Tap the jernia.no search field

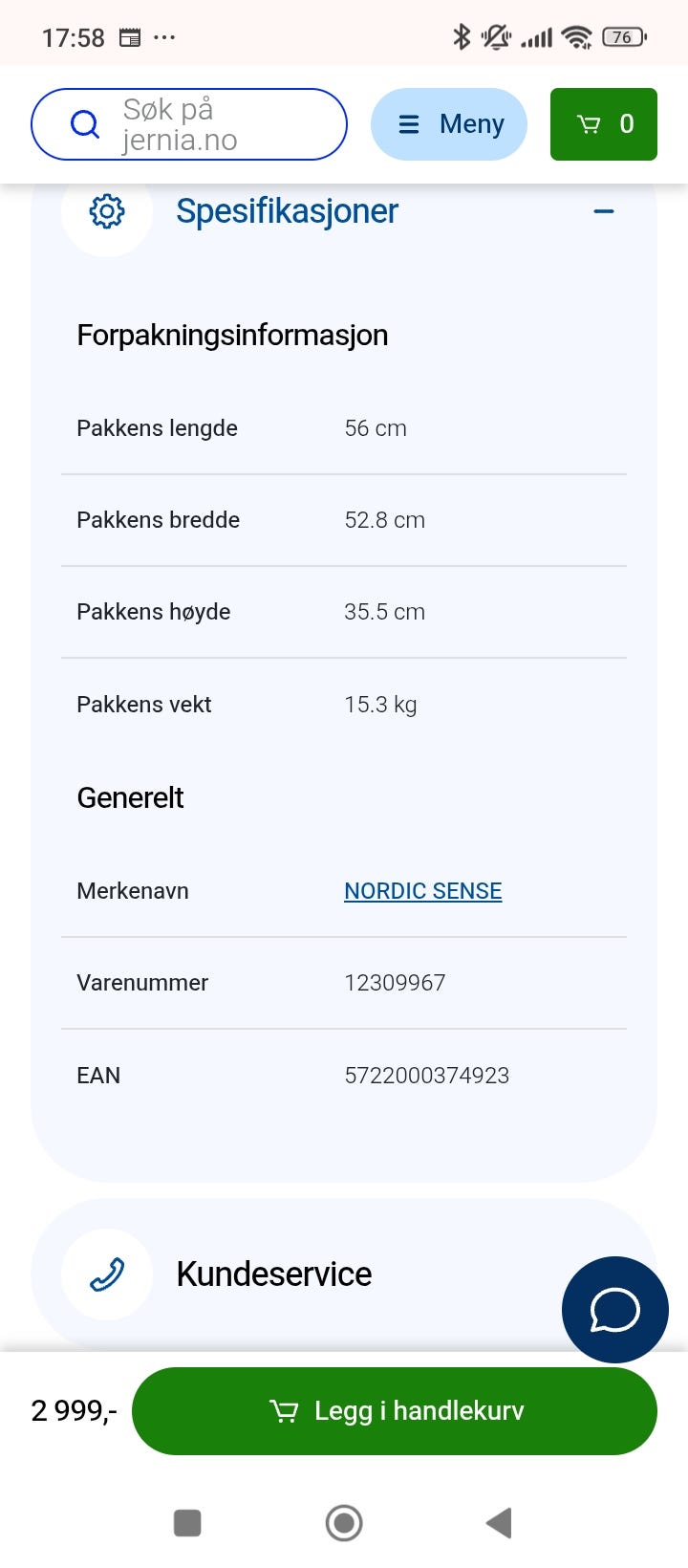189,124
